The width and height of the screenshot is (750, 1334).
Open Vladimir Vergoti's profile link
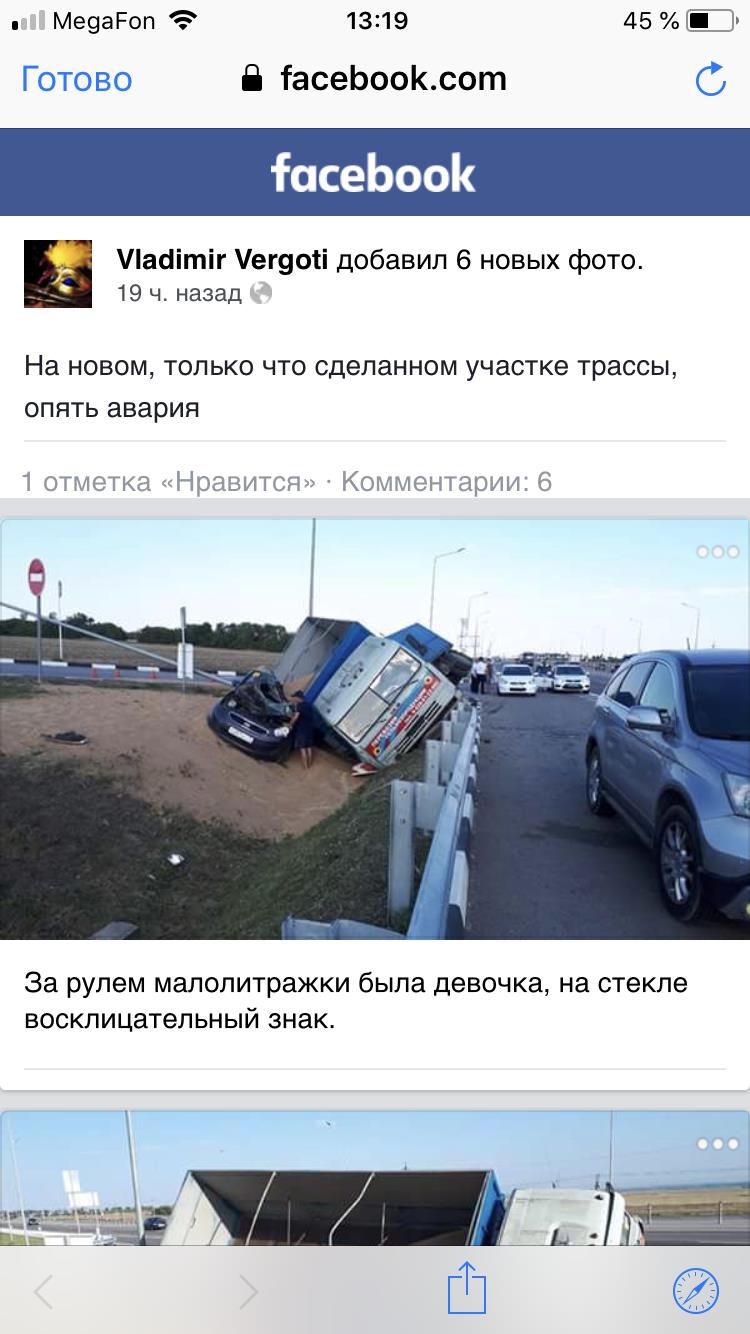[x=222, y=260]
